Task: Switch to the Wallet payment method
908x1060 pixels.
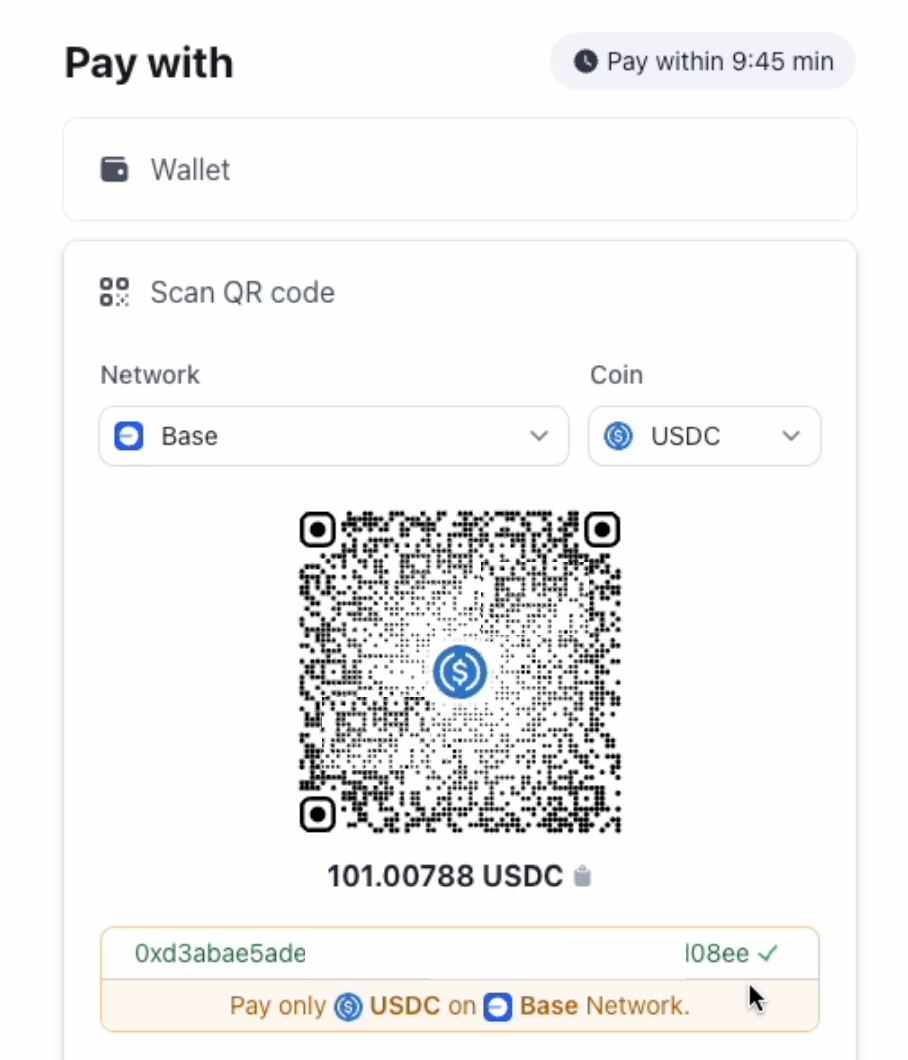Action: [x=460, y=169]
